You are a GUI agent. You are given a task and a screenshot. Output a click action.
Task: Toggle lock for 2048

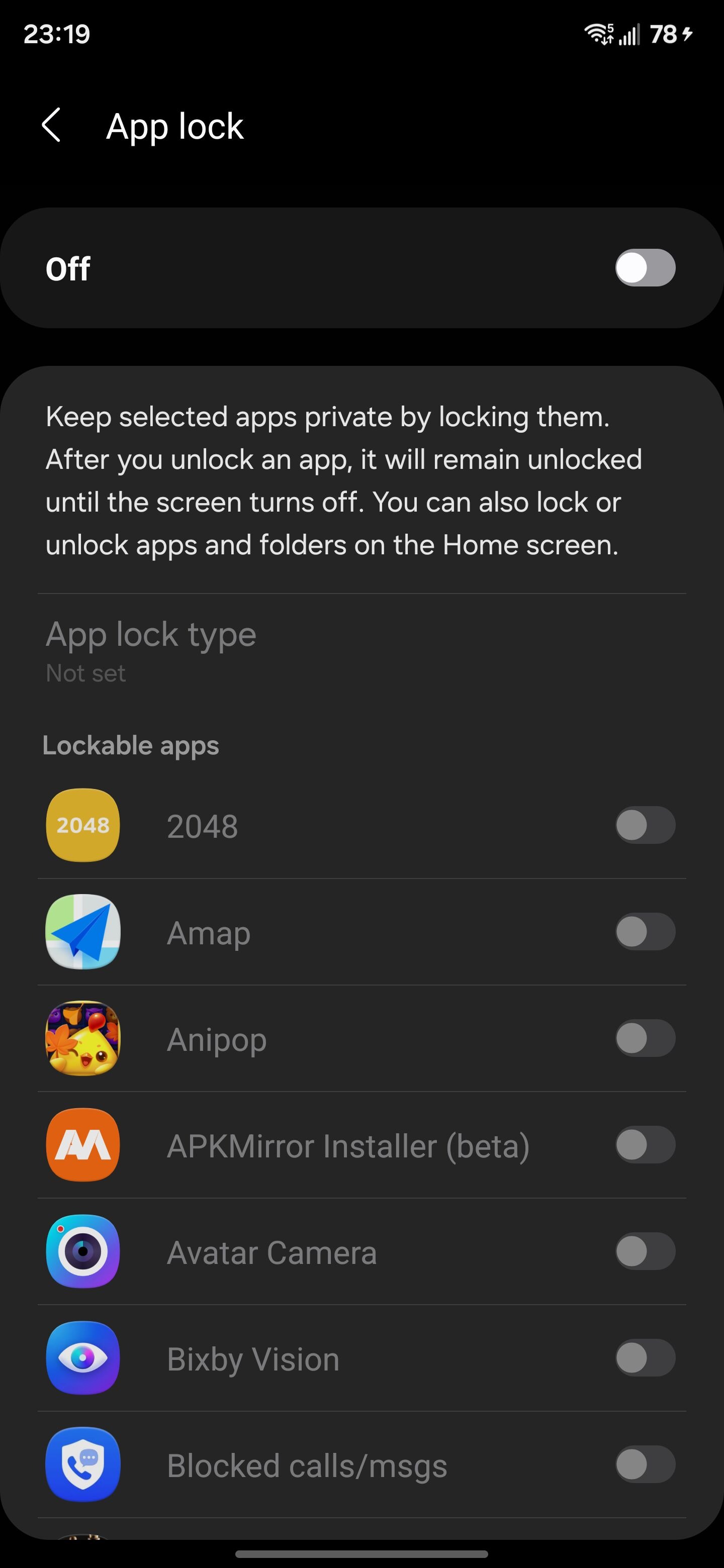pos(645,825)
